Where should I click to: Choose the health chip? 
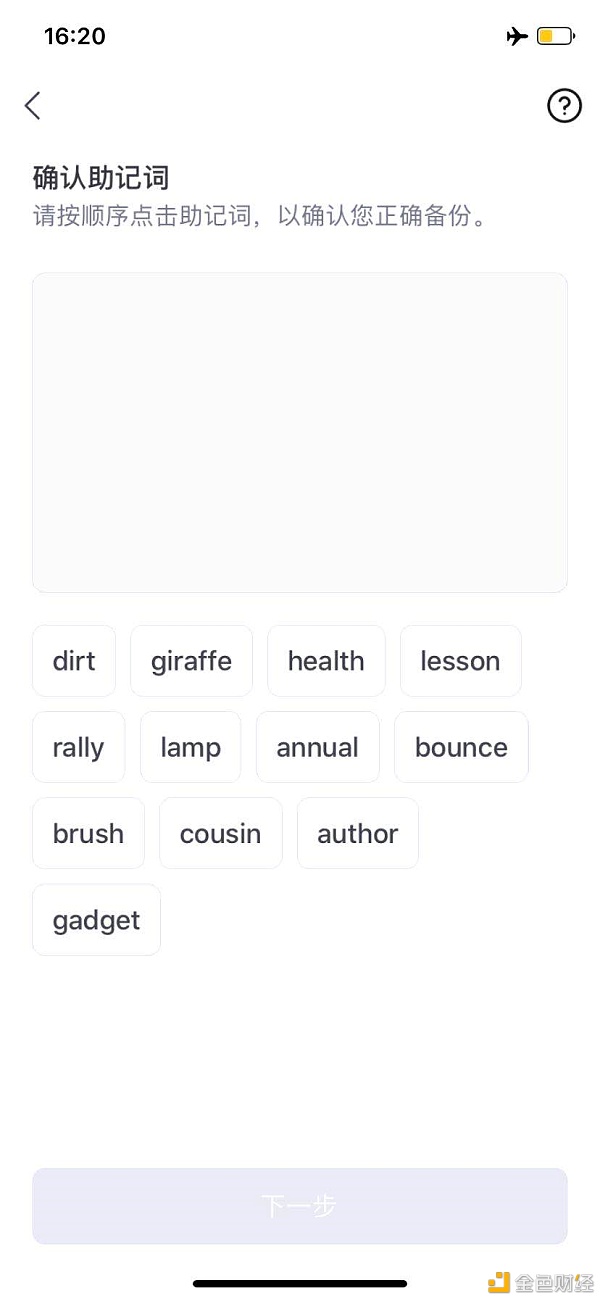326,661
